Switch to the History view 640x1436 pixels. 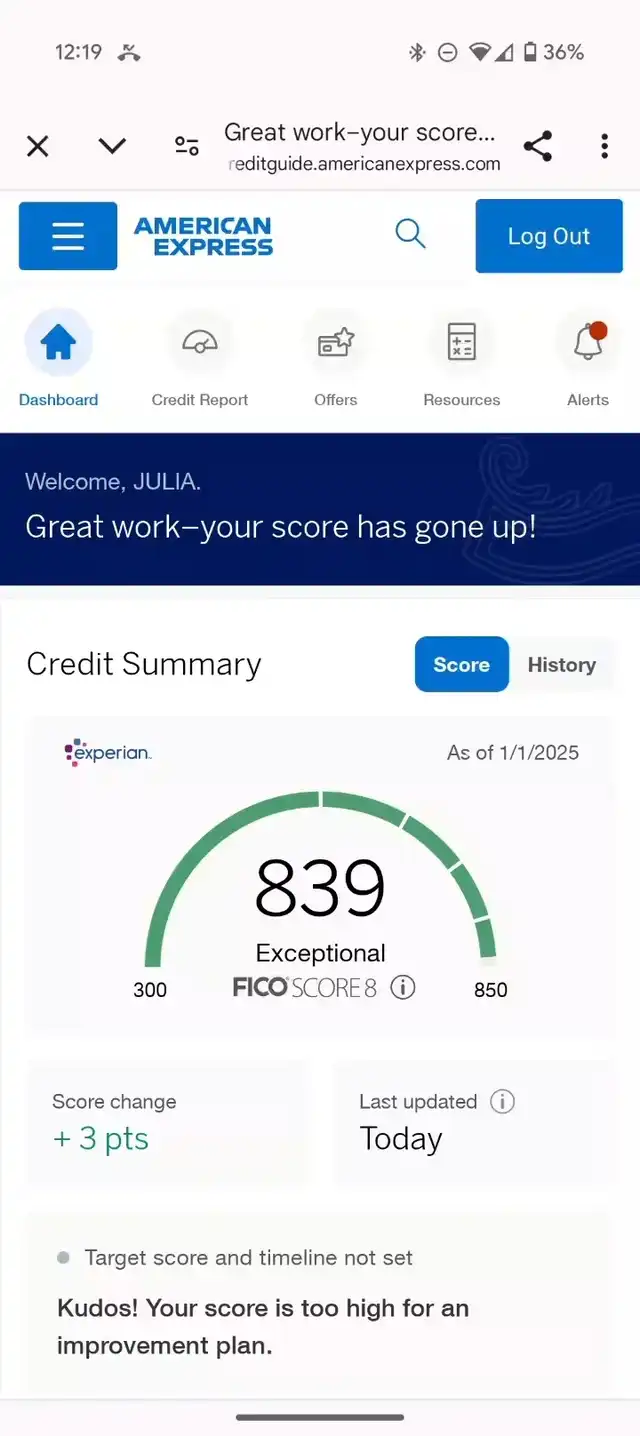[x=561, y=665]
